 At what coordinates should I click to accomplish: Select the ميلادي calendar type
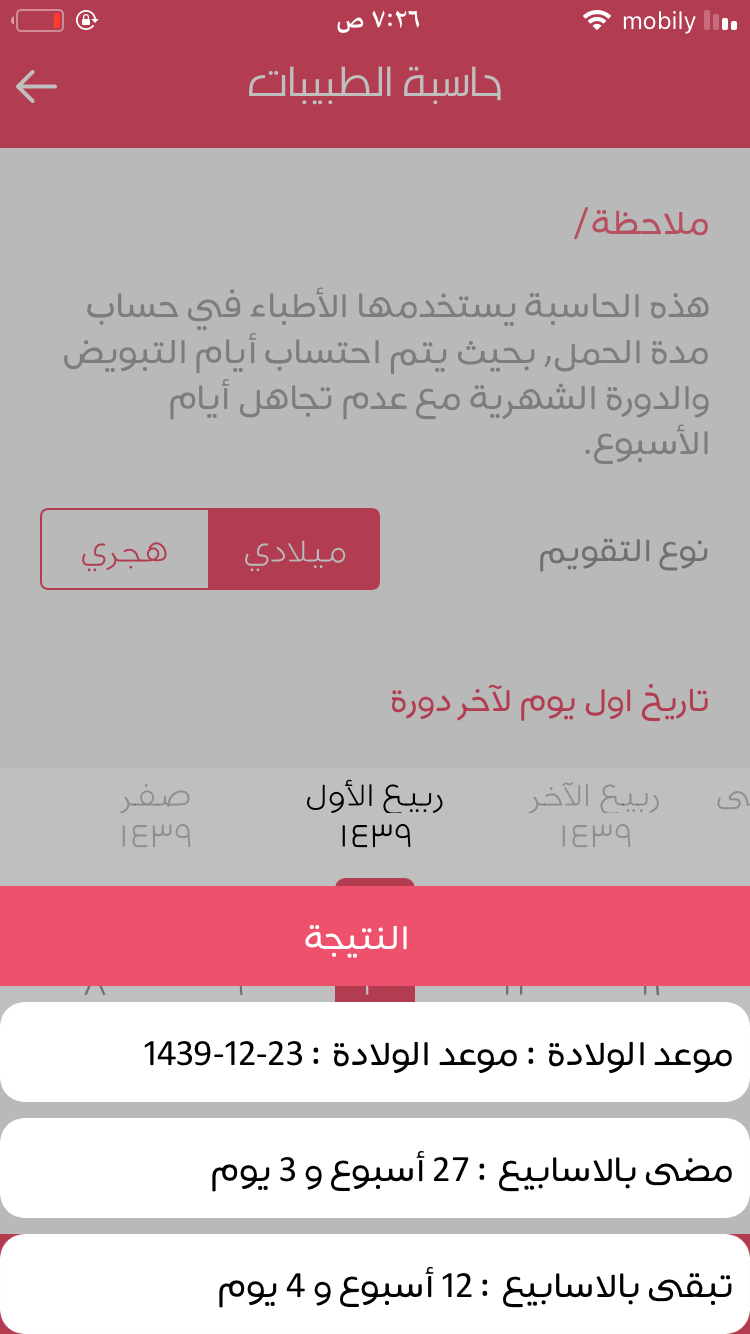click(294, 550)
